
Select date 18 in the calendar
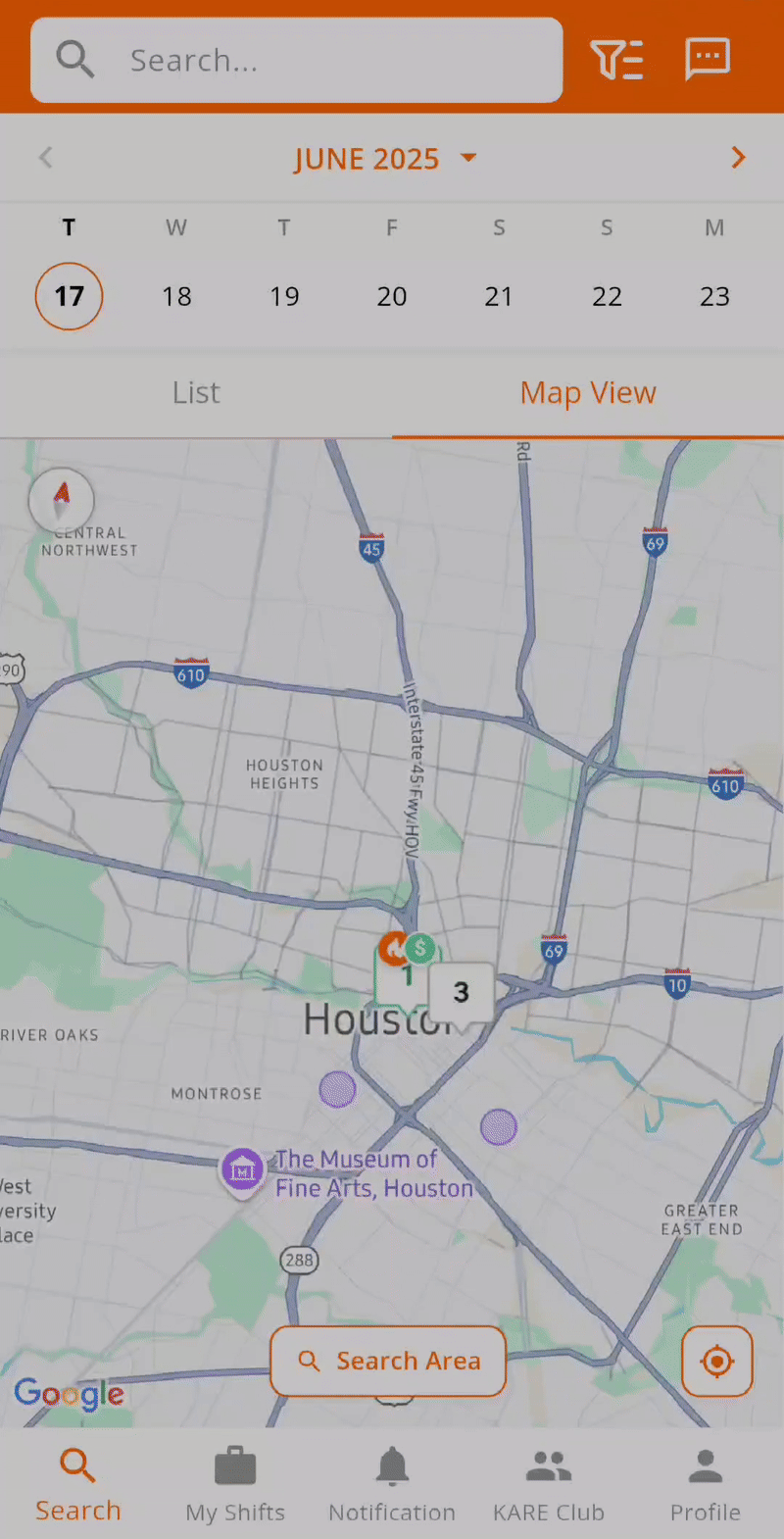[x=176, y=296]
